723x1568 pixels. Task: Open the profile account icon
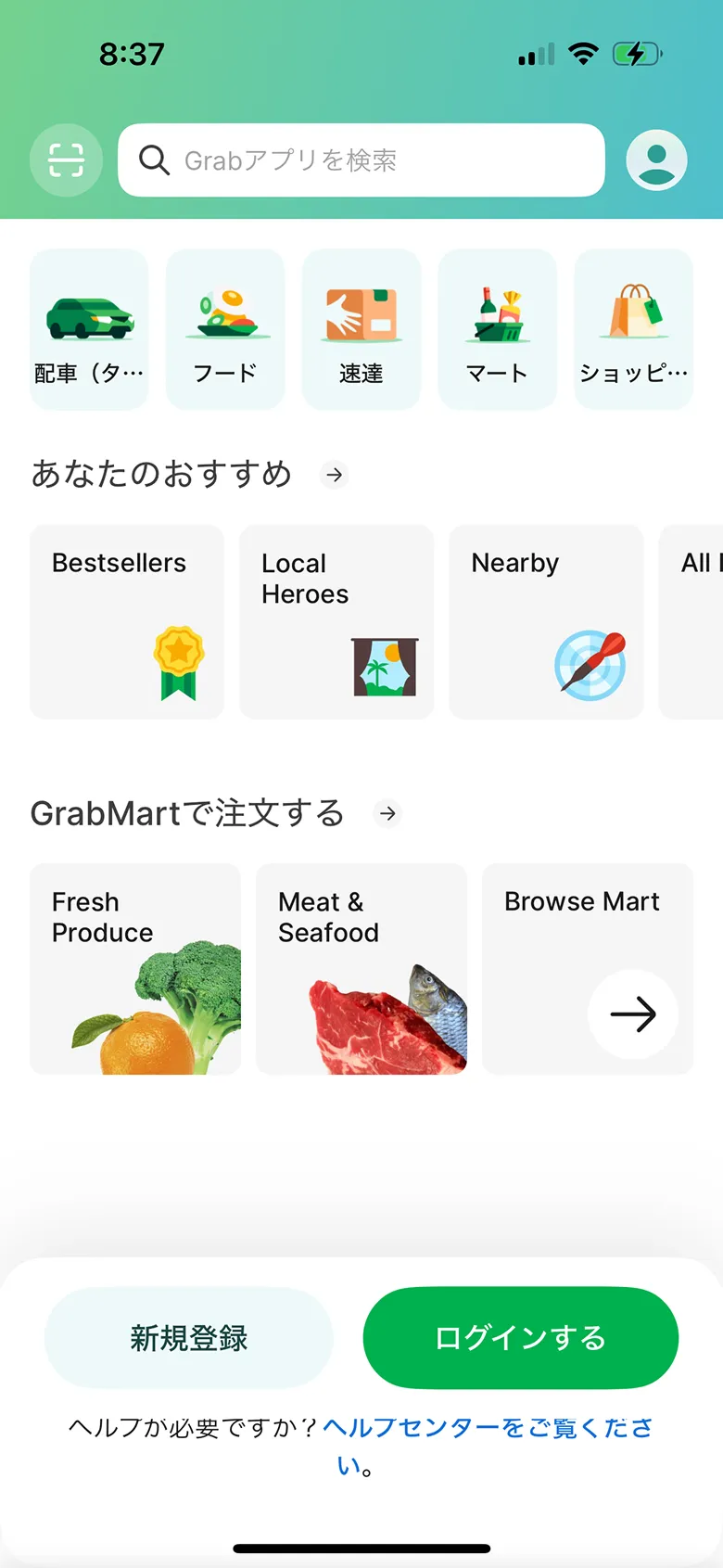point(657,160)
